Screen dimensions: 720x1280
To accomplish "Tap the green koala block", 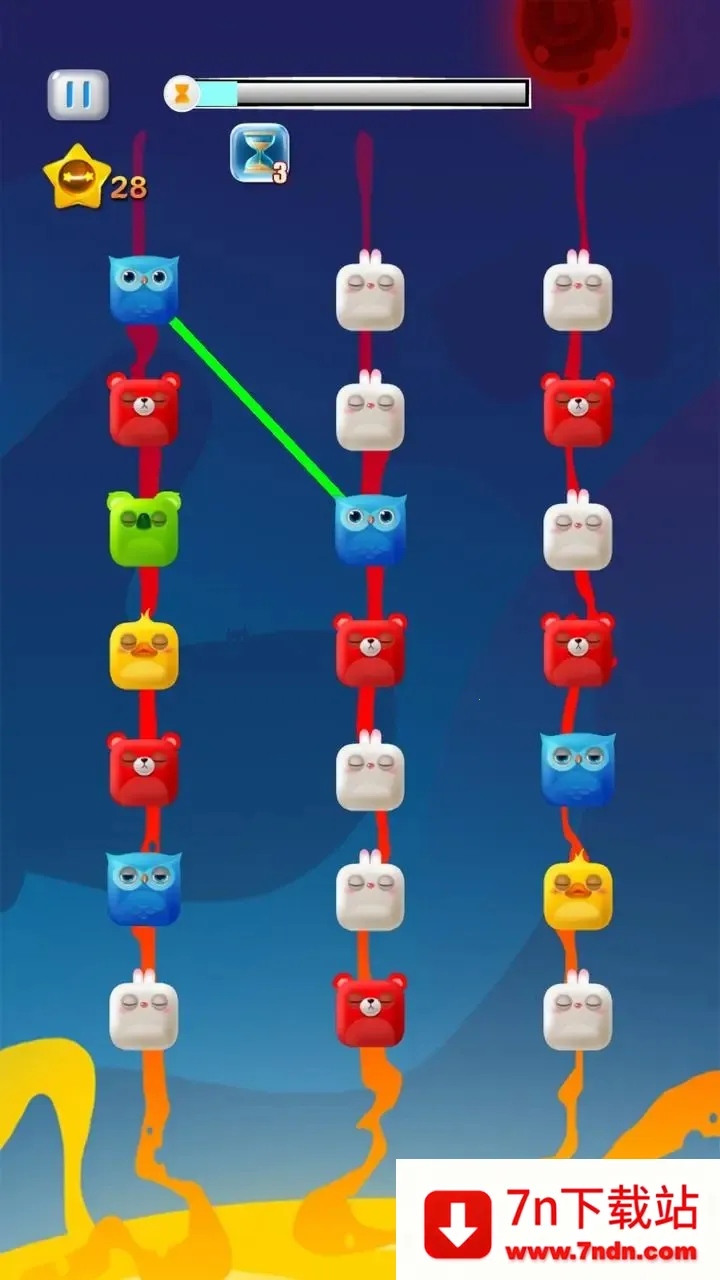I will (x=144, y=529).
